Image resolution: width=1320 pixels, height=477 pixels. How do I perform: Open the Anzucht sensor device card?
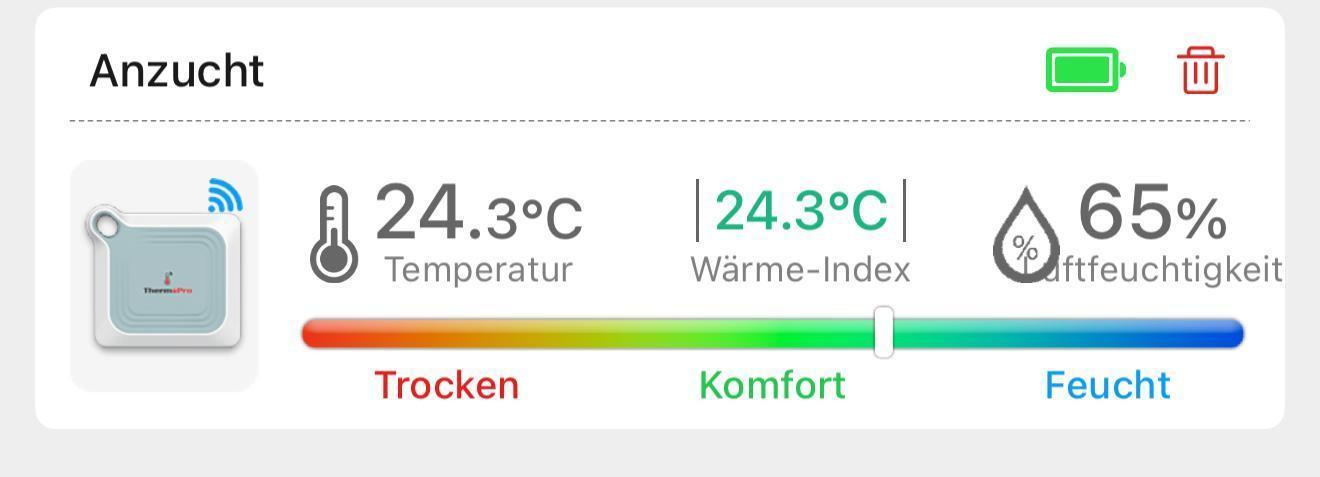click(x=164, y=276)
